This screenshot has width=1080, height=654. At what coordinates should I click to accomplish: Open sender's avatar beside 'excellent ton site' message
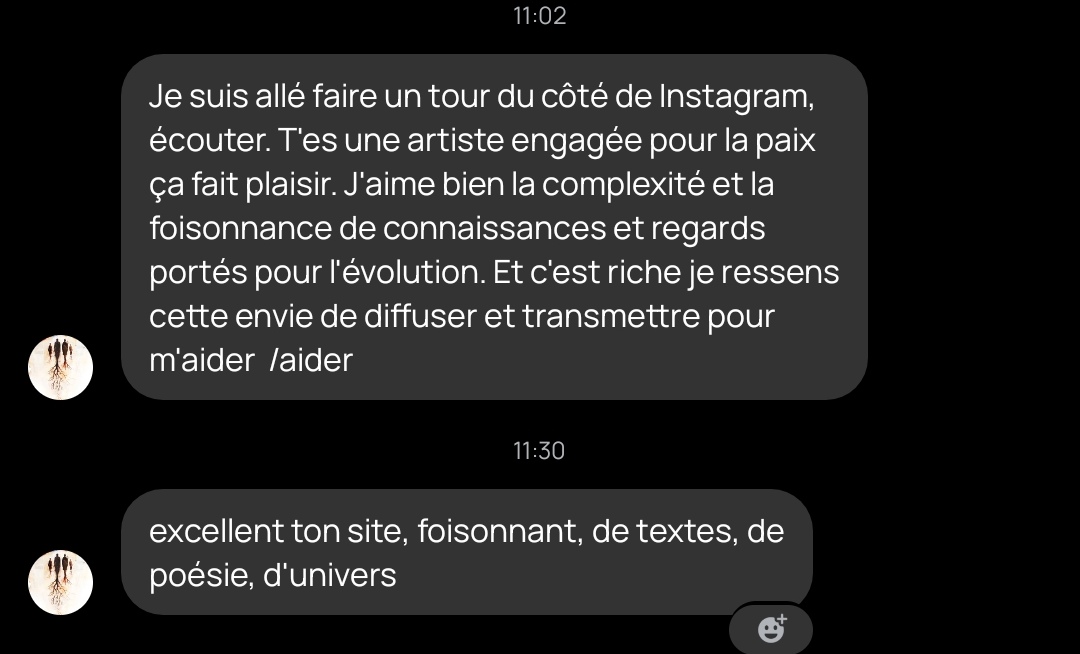(x=60, y=582)
